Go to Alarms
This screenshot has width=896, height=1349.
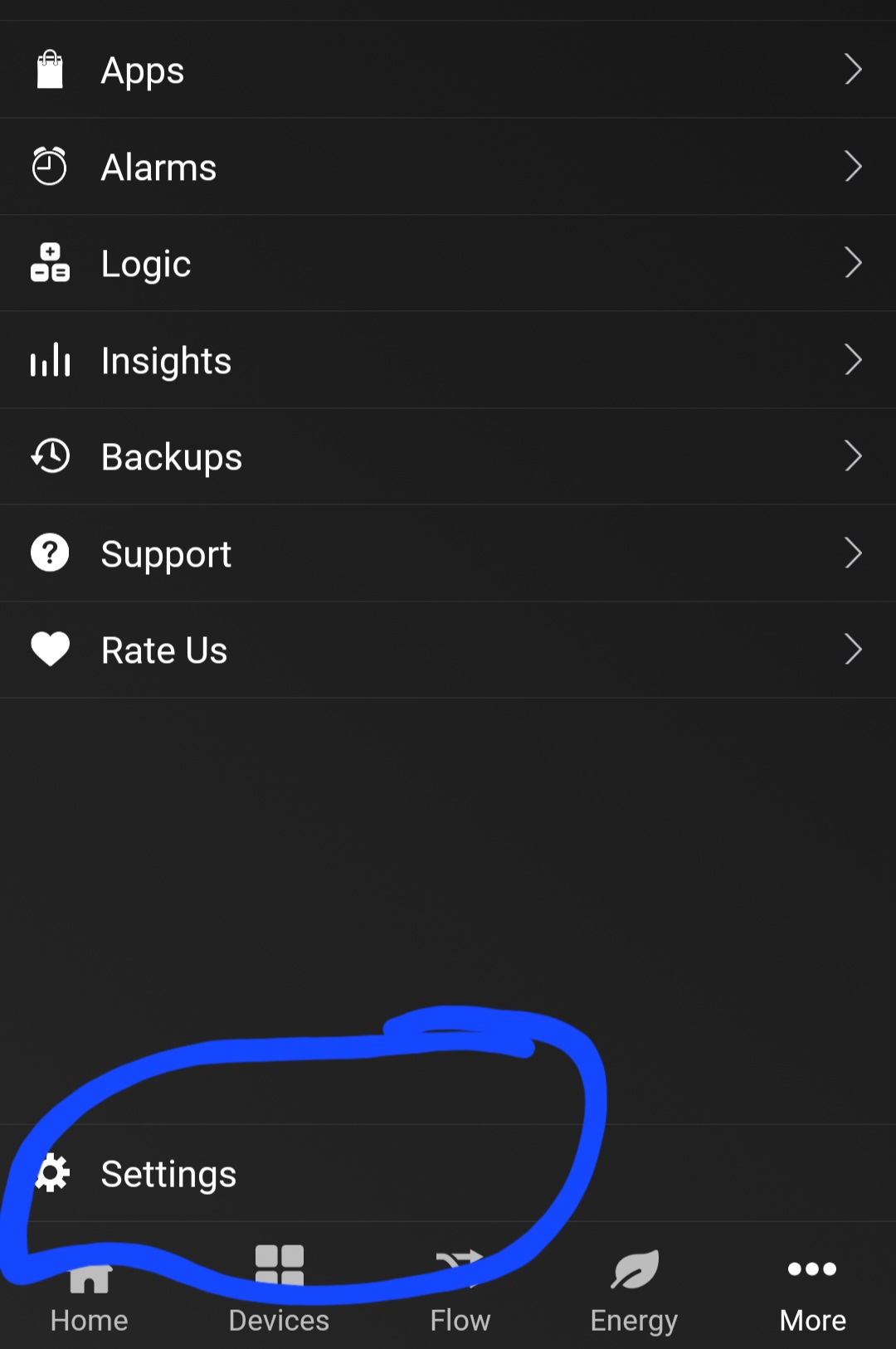click(448, 167)
